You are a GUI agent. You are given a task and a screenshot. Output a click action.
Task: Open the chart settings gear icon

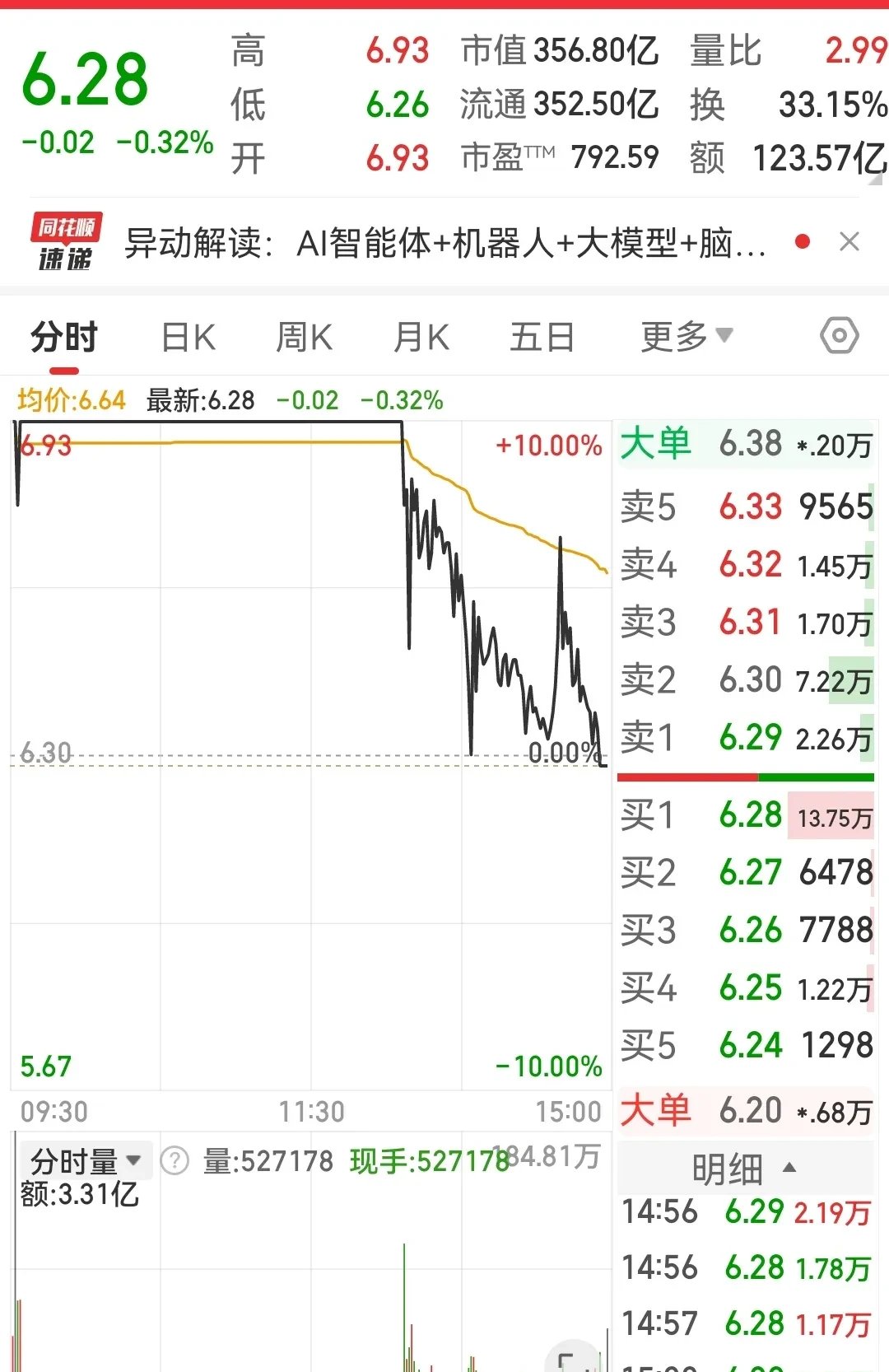pyautogui.click(x=841, y=335)
